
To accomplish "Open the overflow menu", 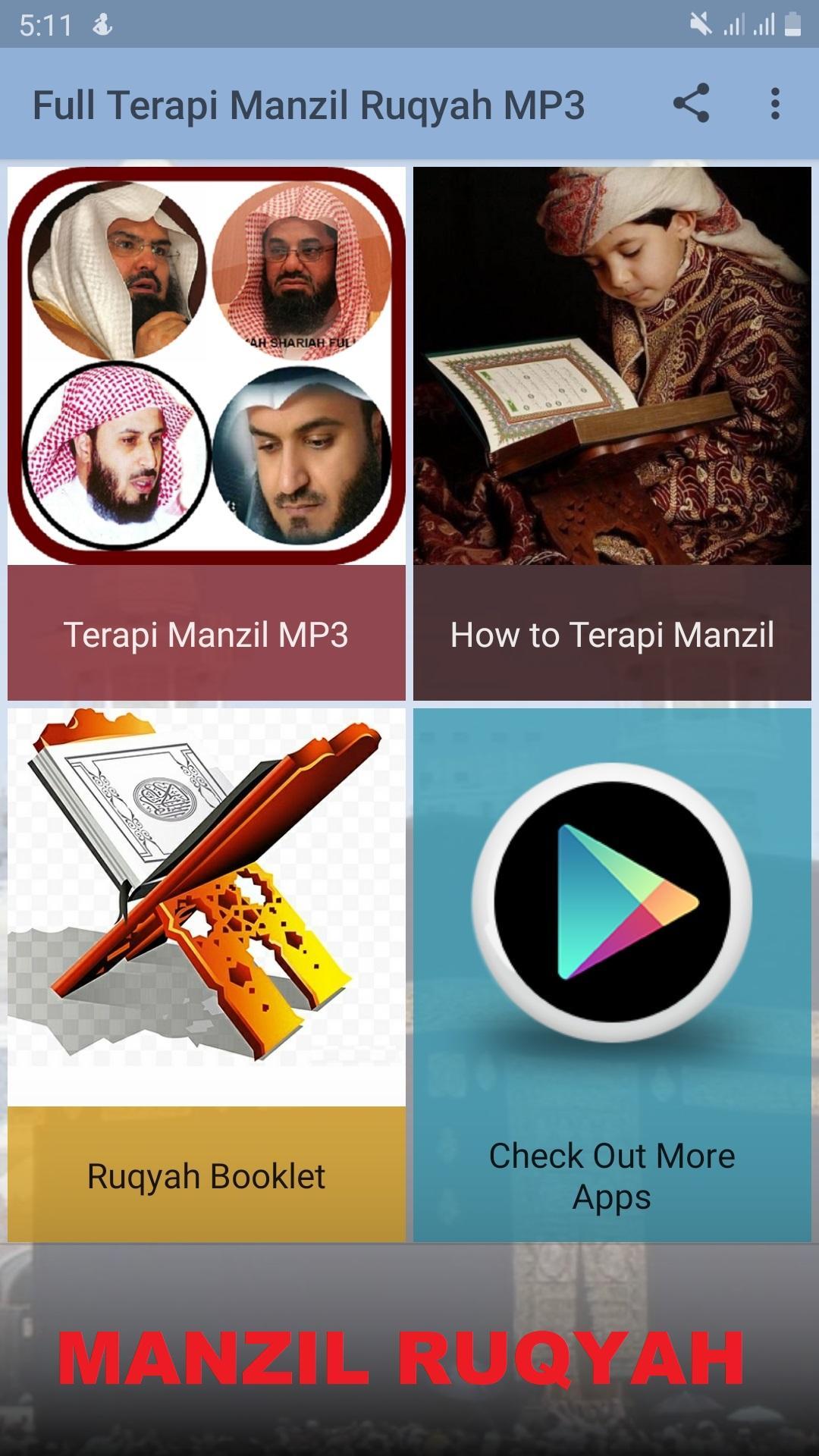I will click(x=774, y=104).
